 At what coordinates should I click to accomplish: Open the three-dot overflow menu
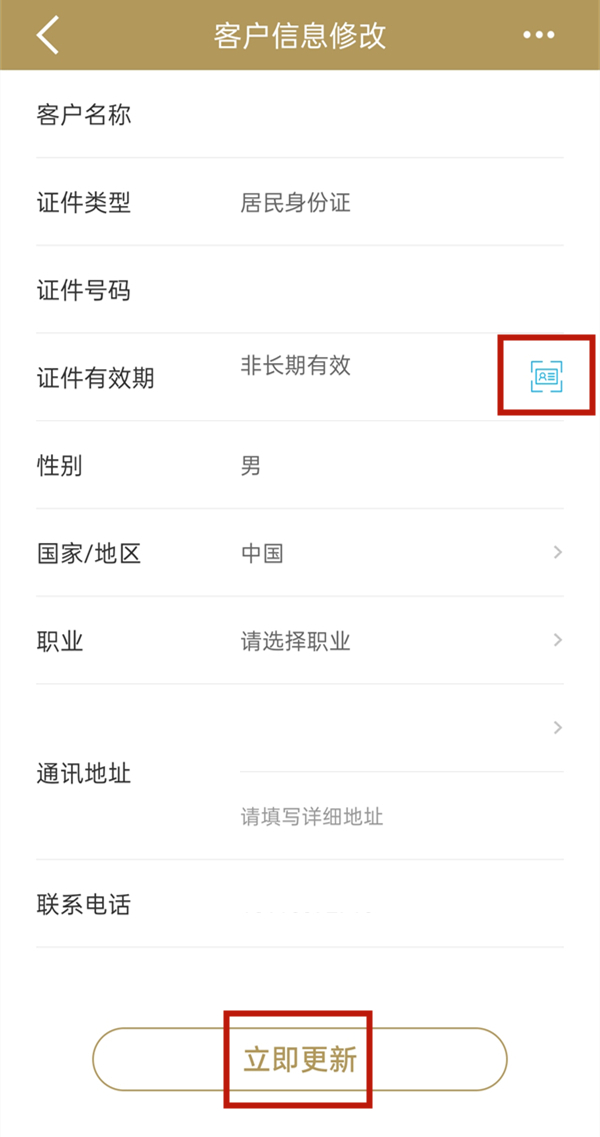point(538,35)
